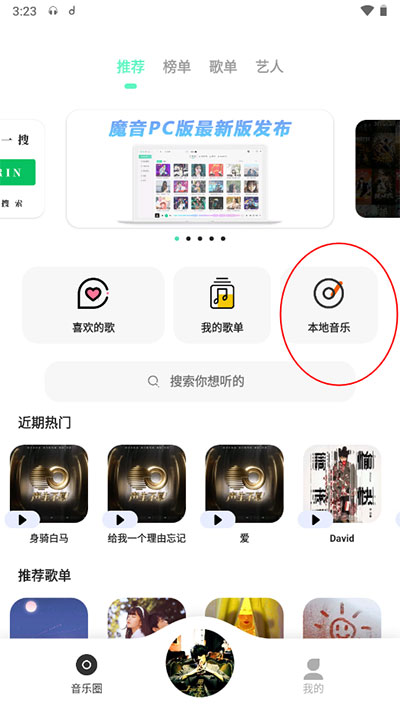Switch to the 歌单 tab
Viewport: 400px width, 711px height.
pos(223,67)
